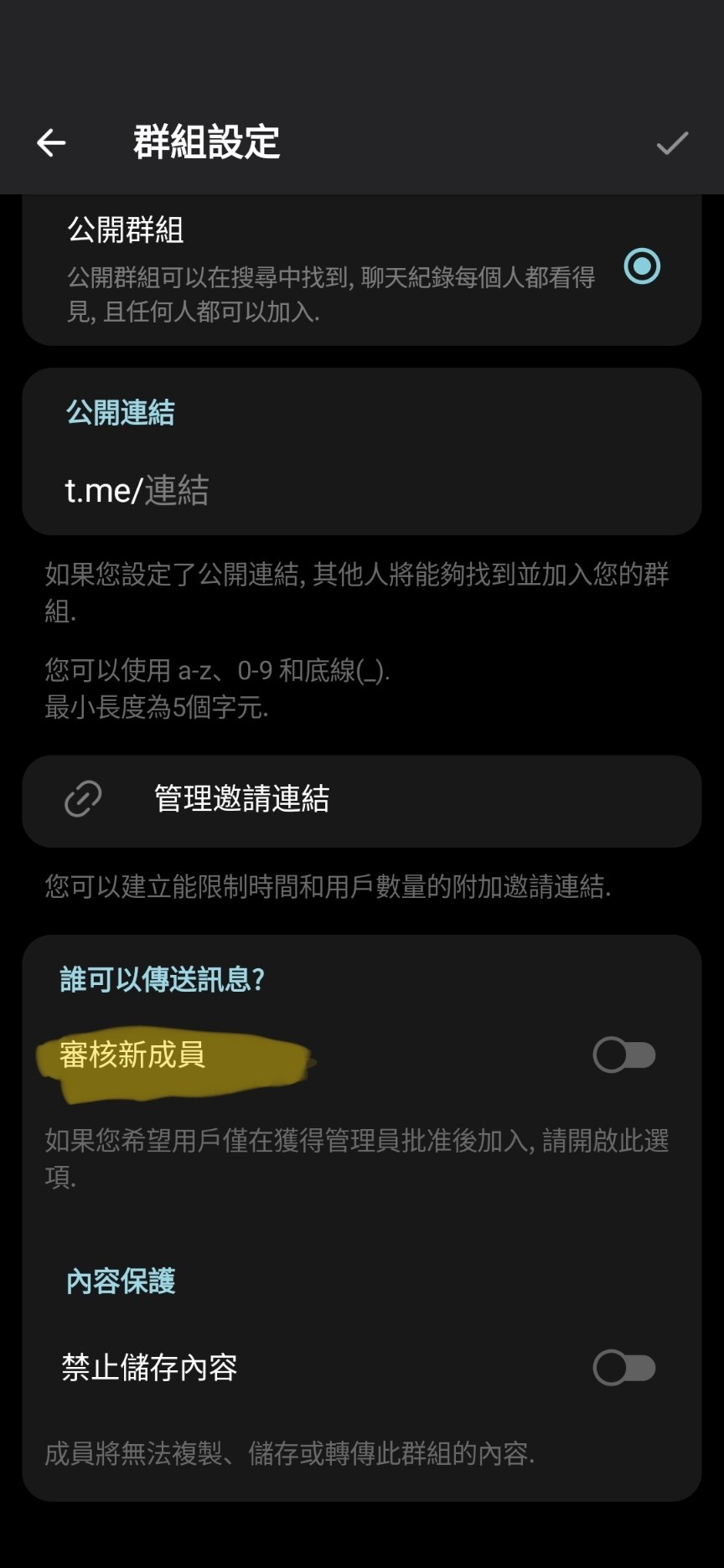The image size is (724, 1568).
Task: Go back from 群組設定
Action: pos(51,143)
